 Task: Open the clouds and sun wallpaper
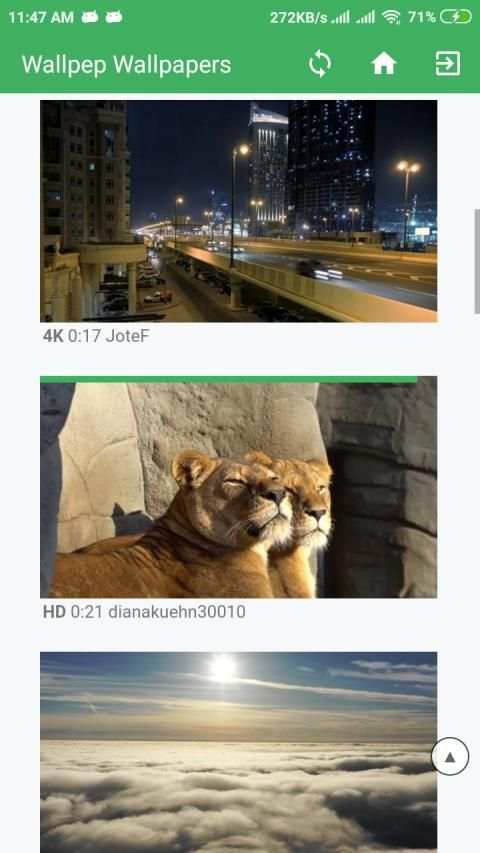[238, 752]
